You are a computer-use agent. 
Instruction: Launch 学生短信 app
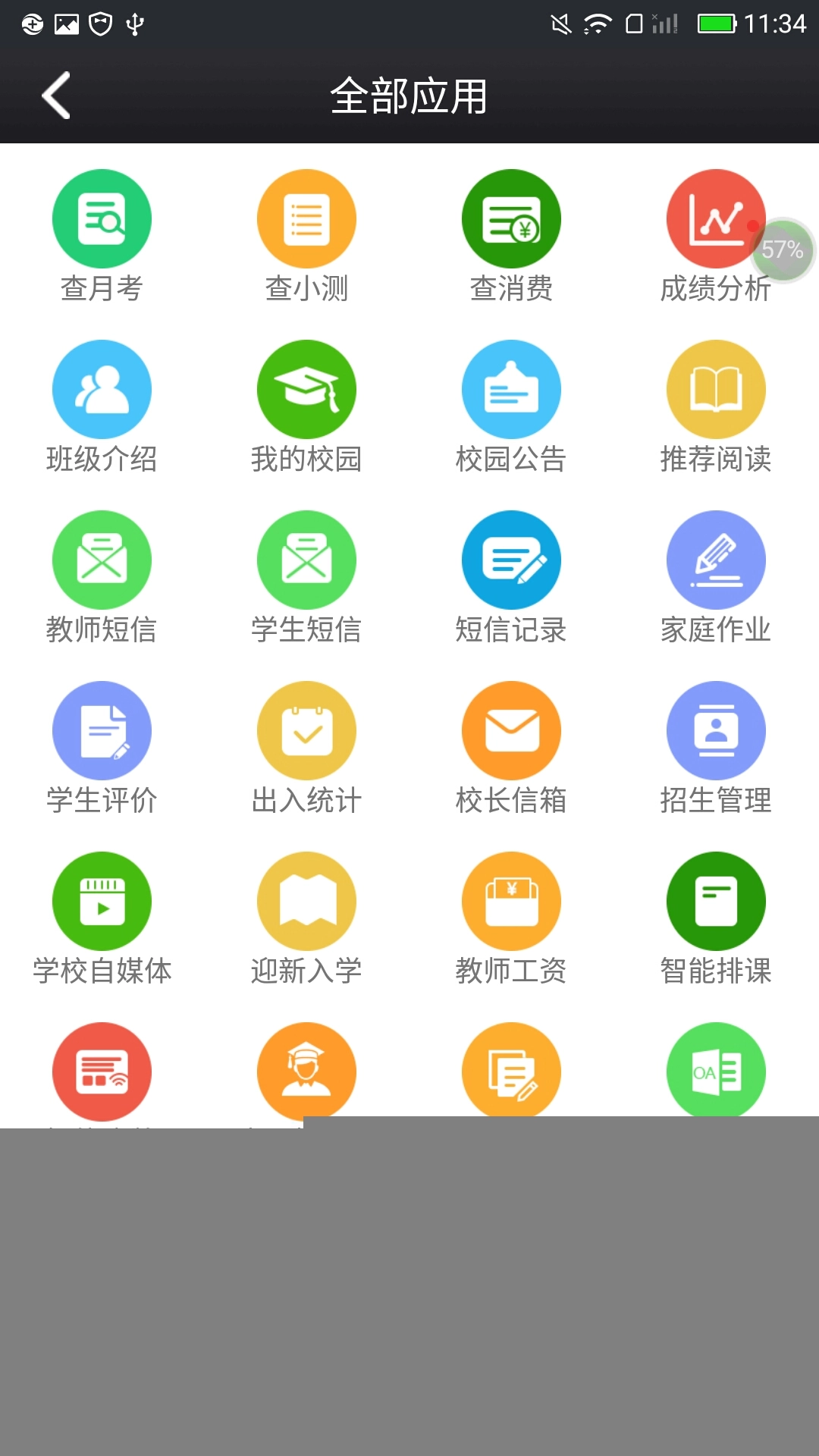pos(306,560)
